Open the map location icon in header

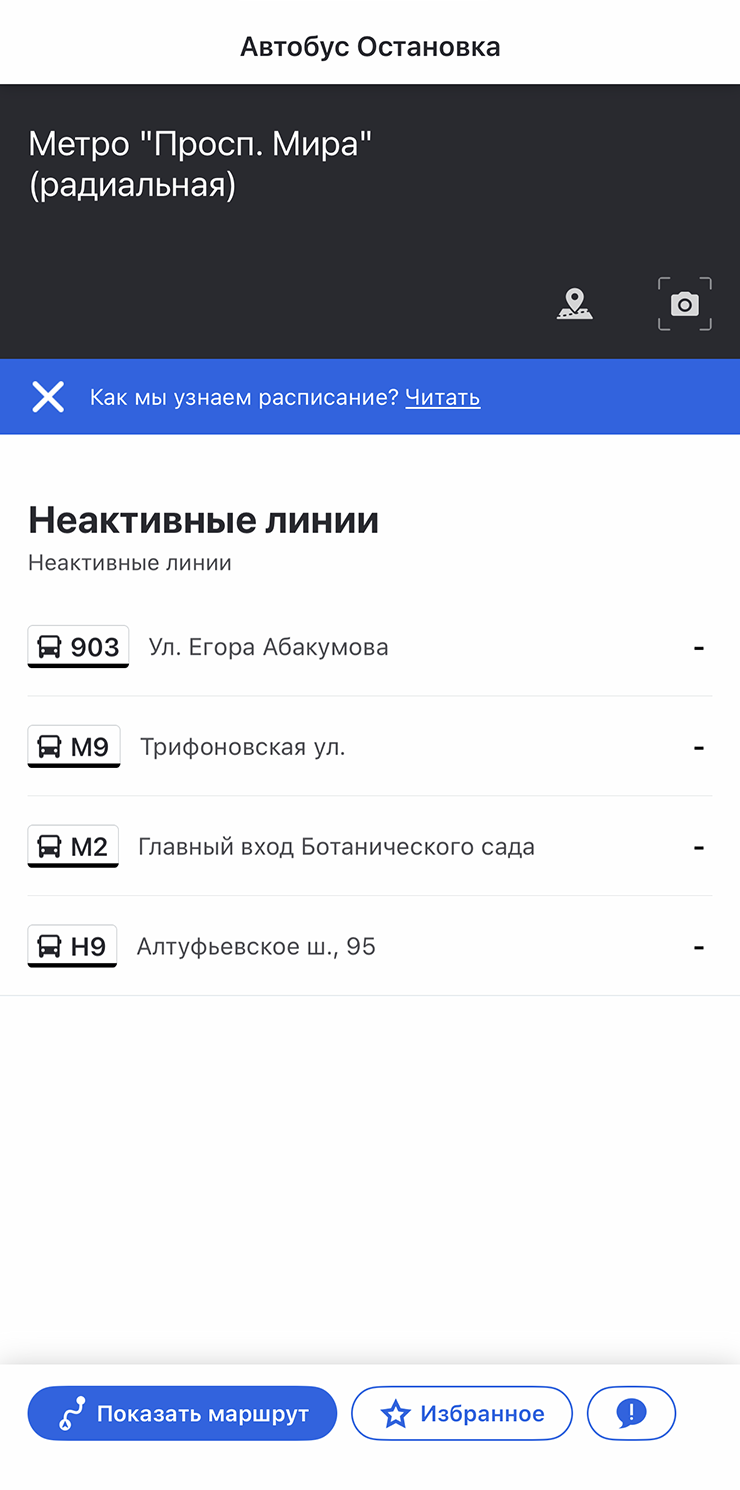574,303
